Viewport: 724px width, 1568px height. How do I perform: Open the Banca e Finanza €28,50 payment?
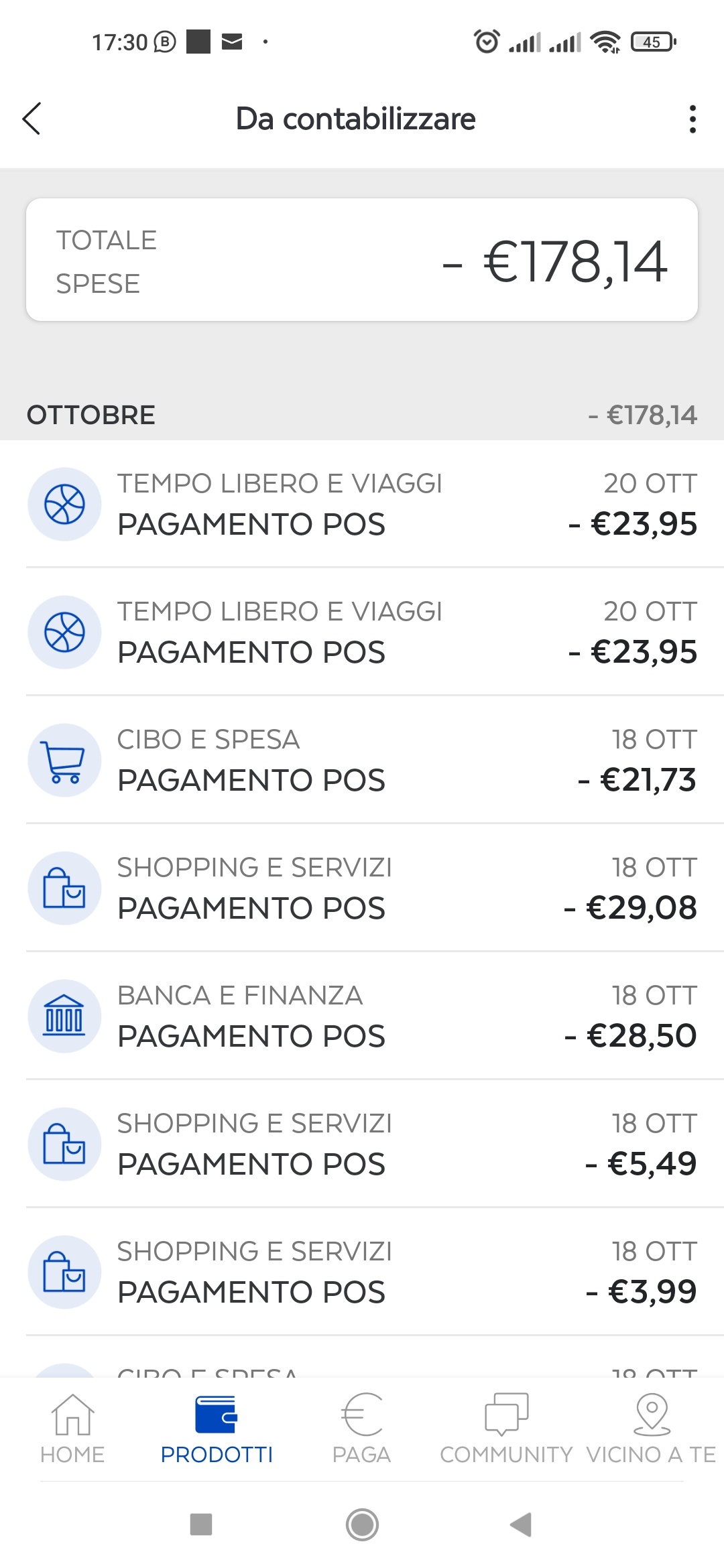tap(362, 1016)
